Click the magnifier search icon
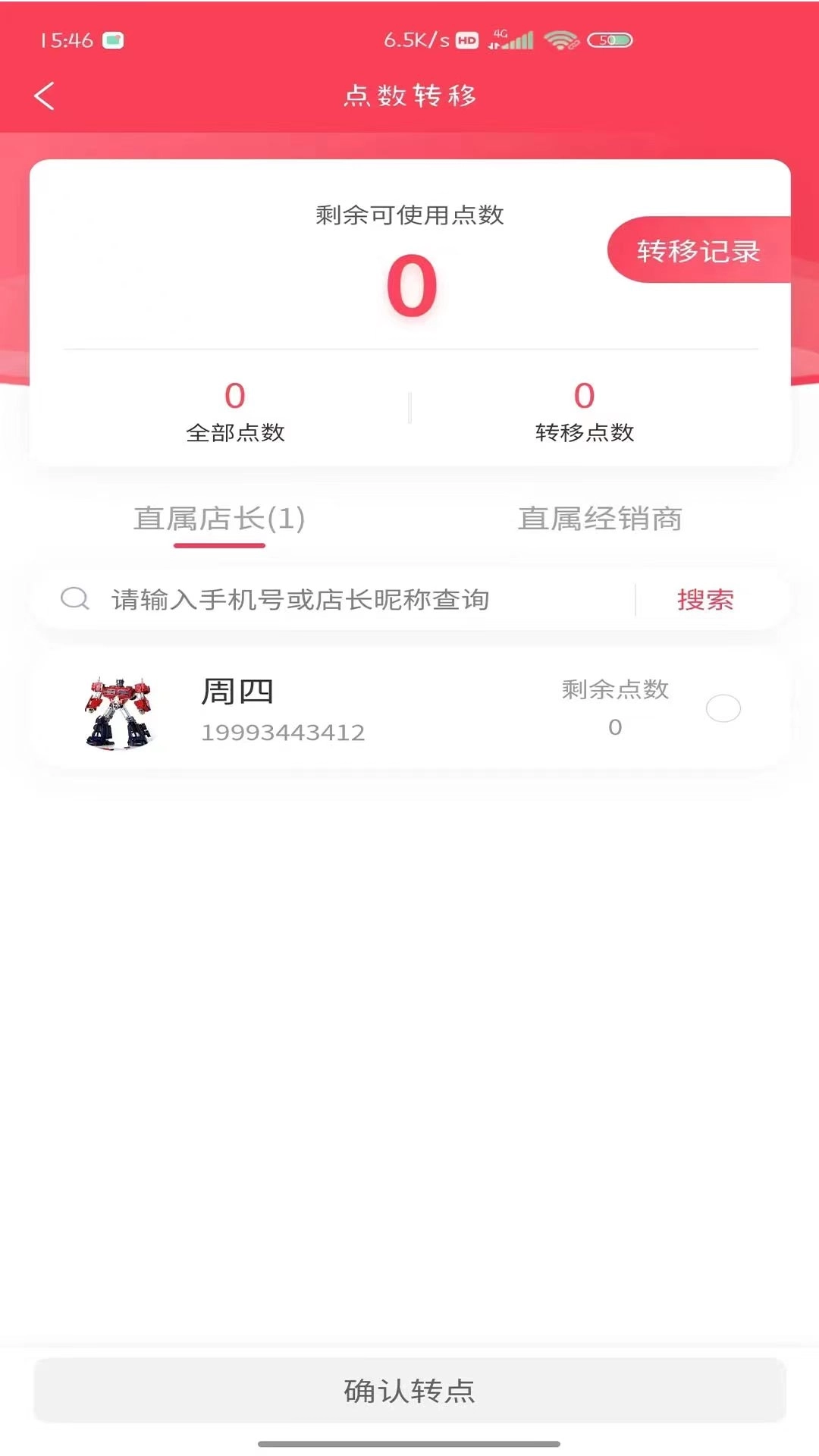The image size is (819, 1456). [74, 598]
